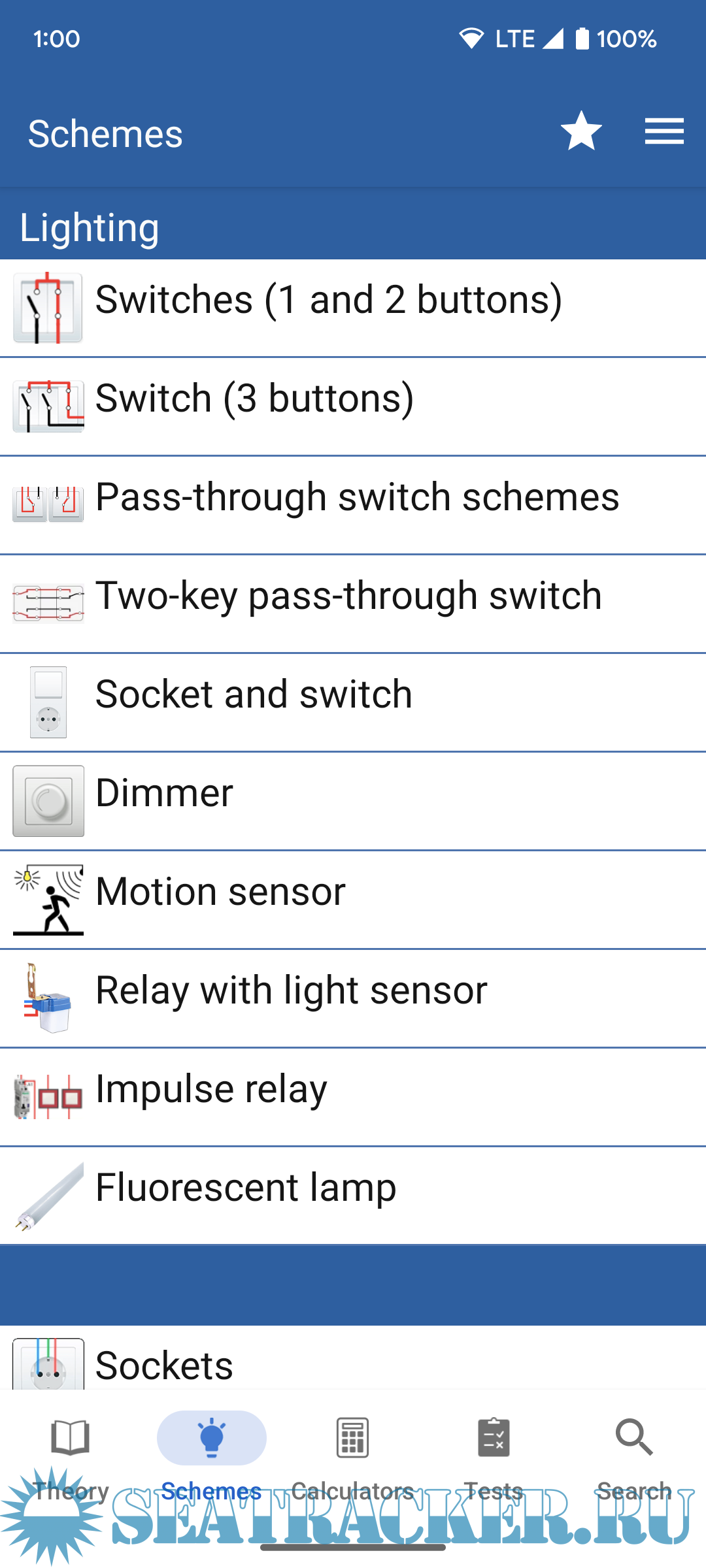The height and width of the screenshot is (1568, 706).
Task: Open the hamburger menu
Action: point(664,131)
